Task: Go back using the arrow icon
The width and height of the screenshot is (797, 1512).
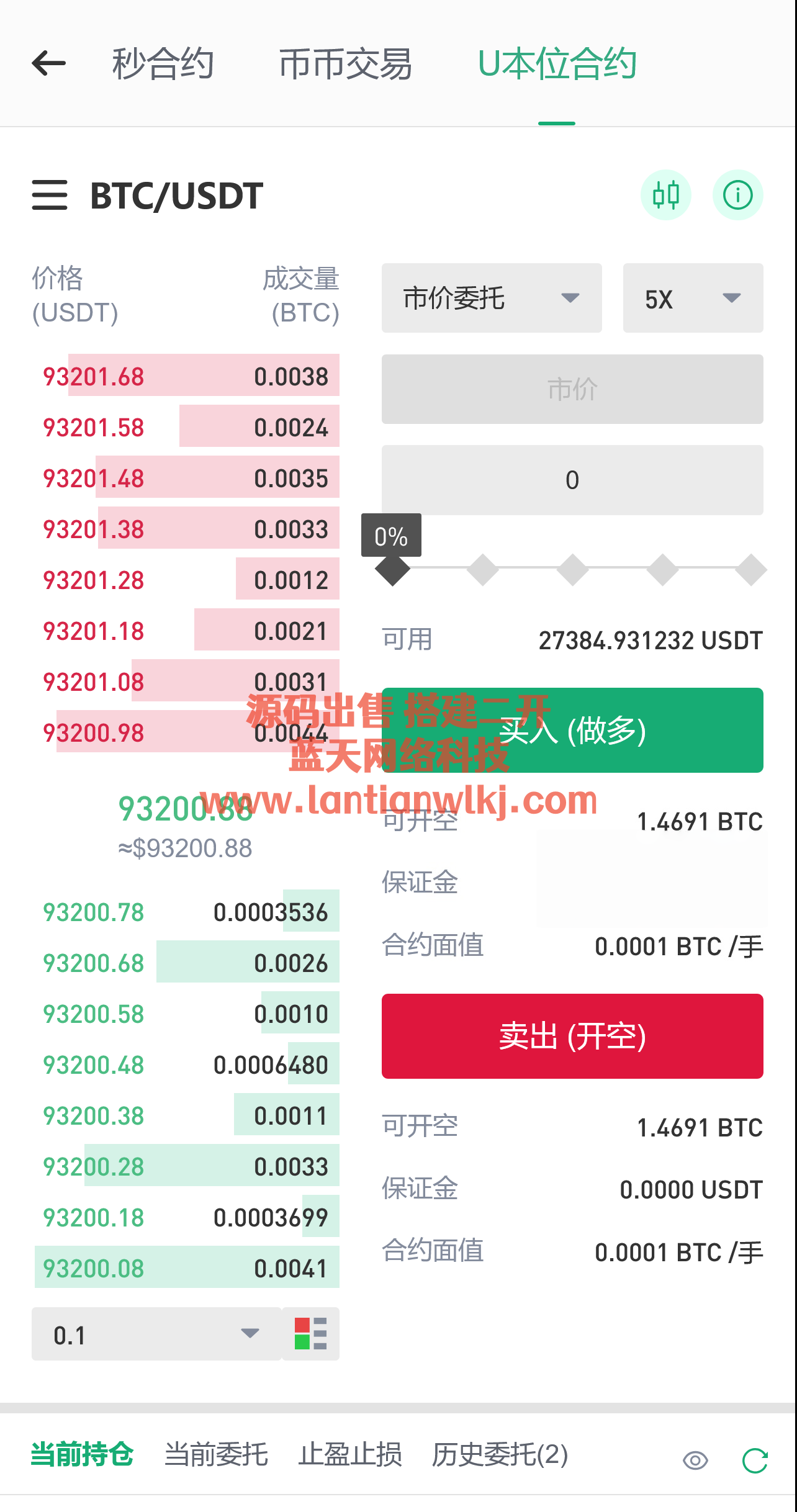Action: point(49,63)
